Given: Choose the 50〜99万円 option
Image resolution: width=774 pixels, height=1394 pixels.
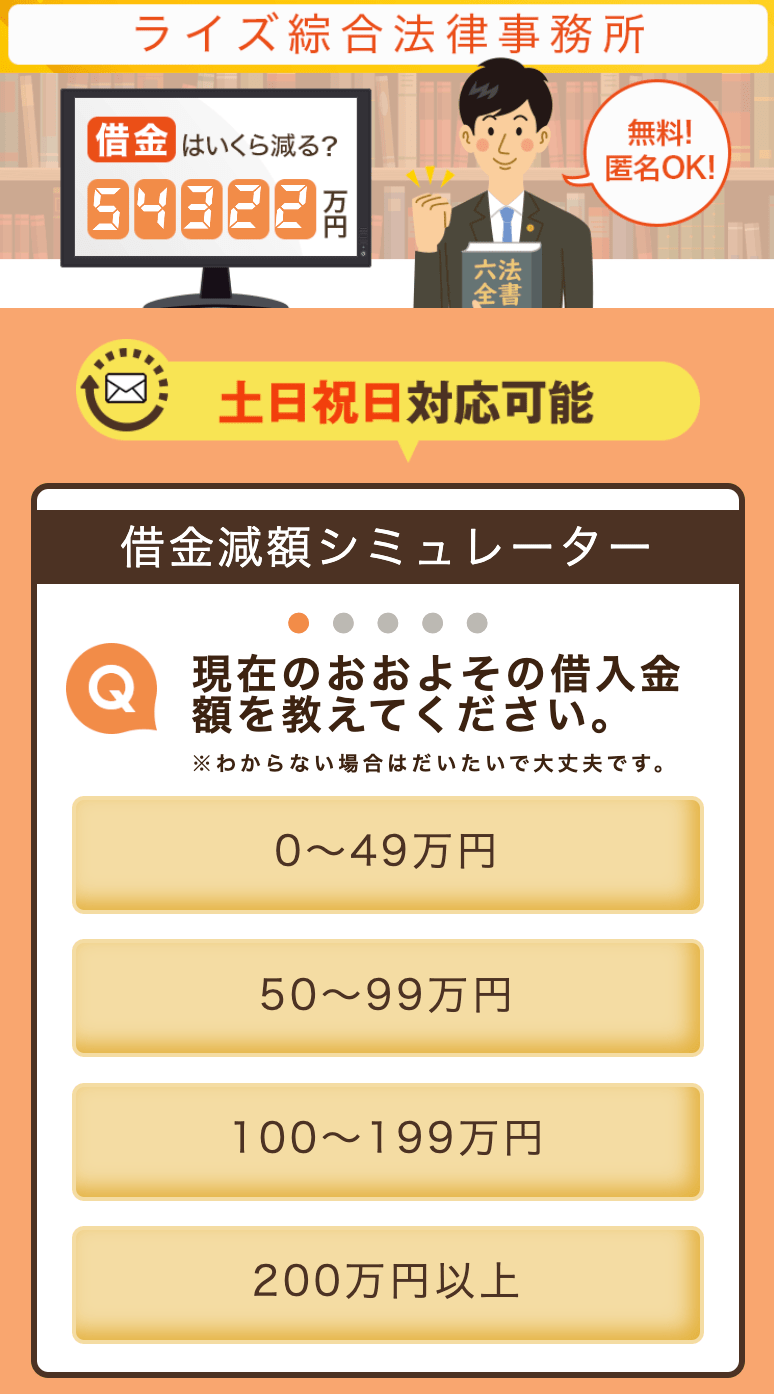Looking at the screenshot, I should click(x=387, y=997).
